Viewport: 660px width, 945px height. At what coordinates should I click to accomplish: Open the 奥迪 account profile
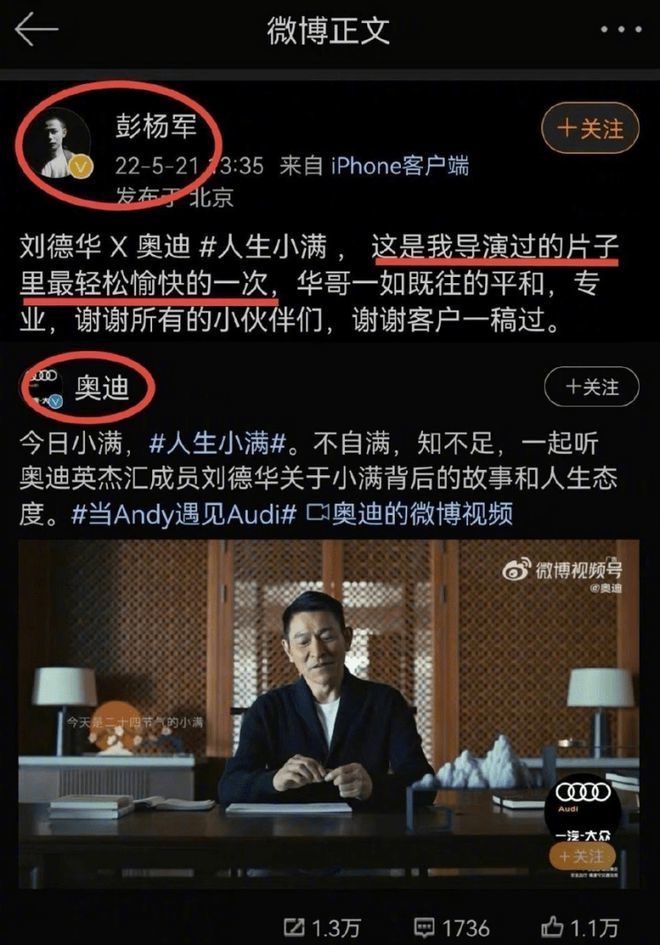coord(102,387)
